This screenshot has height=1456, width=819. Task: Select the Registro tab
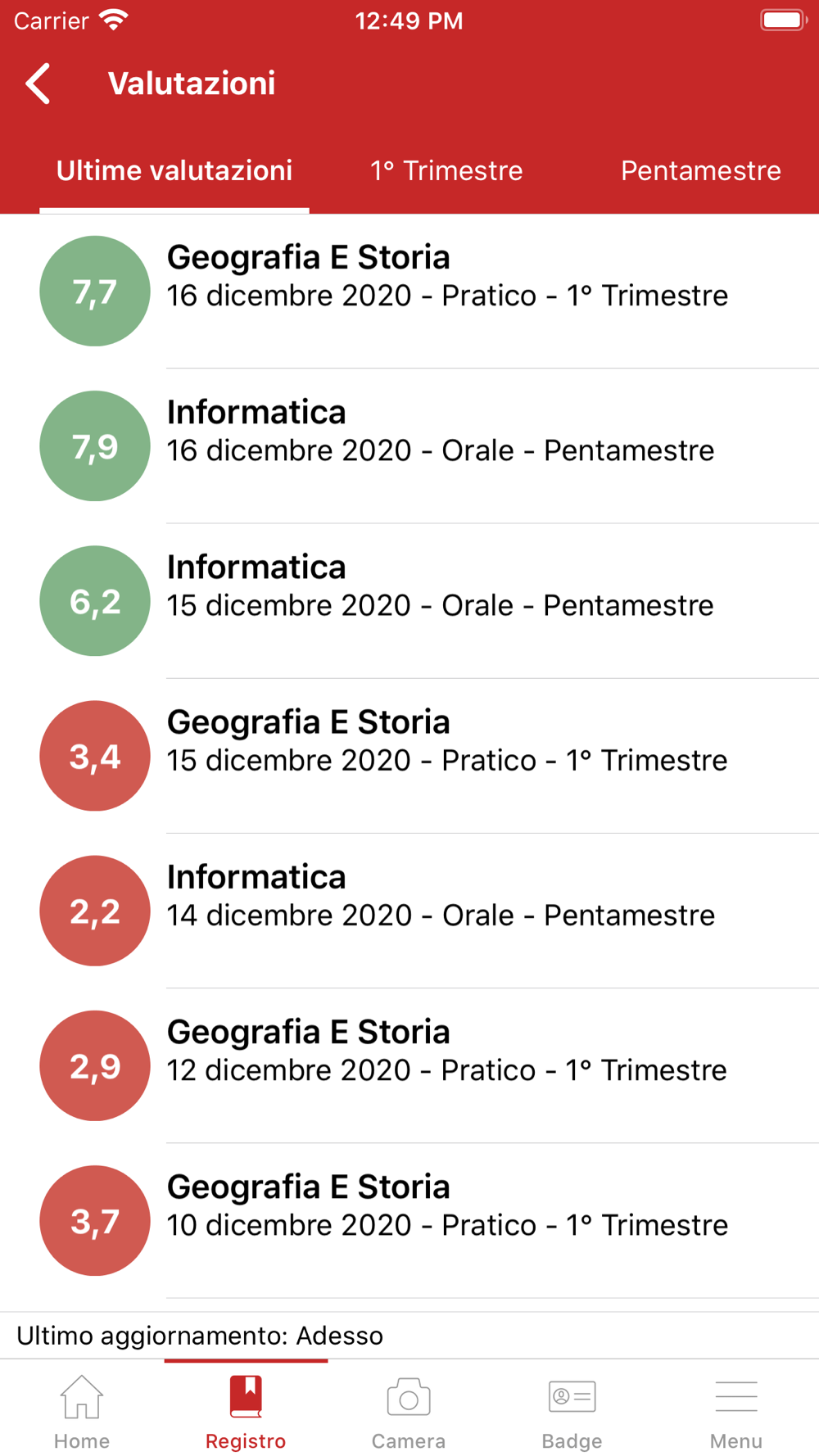pos(246,1410)
